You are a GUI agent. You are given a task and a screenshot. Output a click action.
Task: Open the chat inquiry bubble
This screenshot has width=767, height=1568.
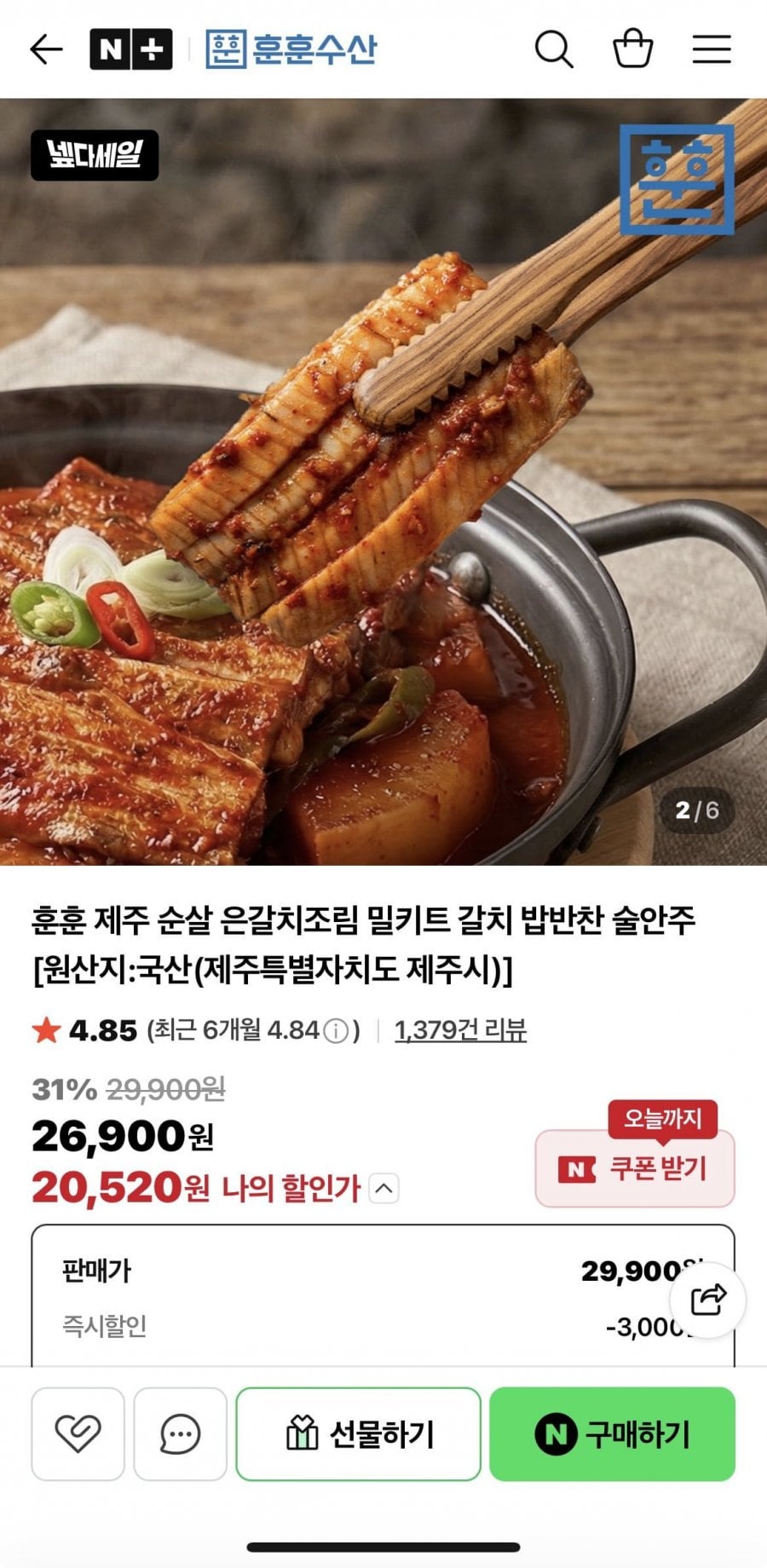180,1433
